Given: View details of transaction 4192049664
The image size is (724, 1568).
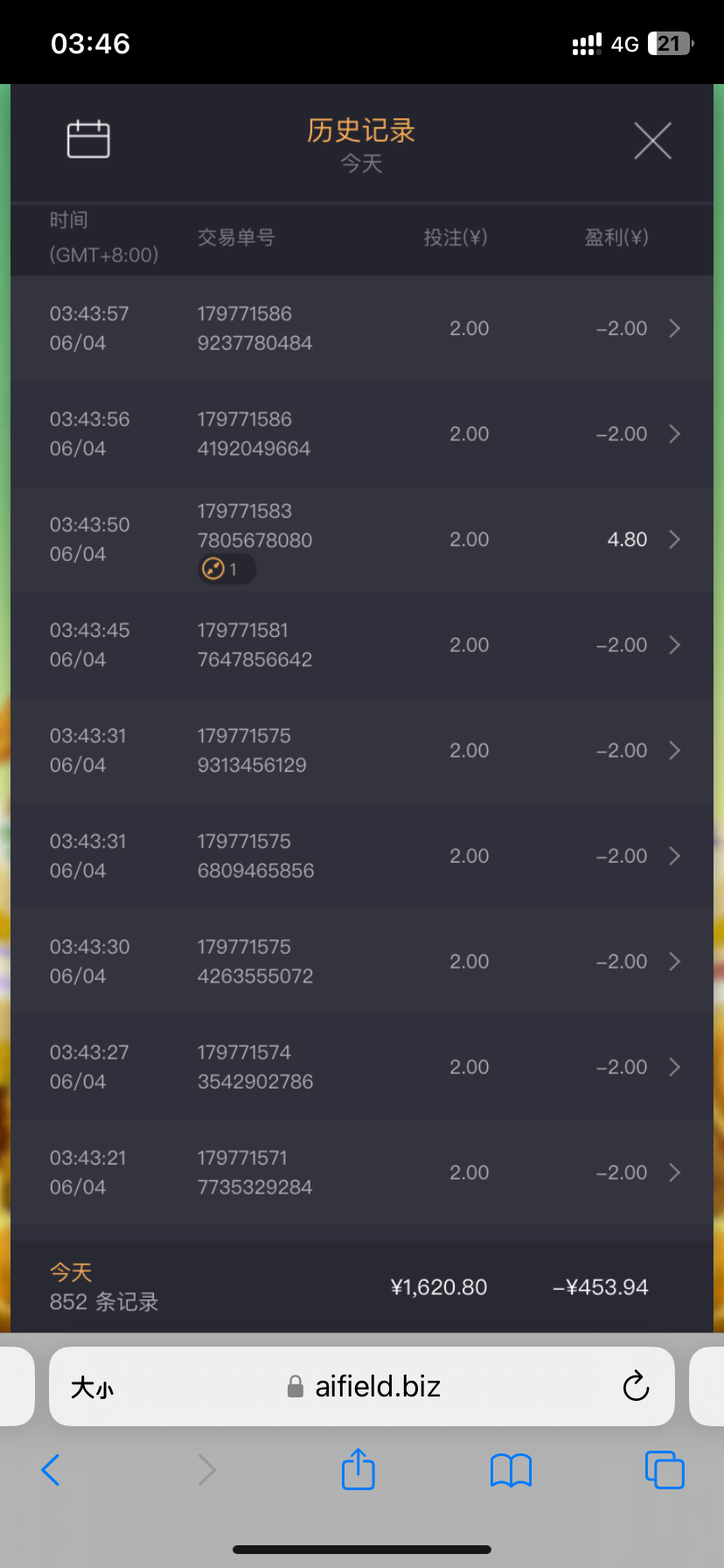Looking at the screenshot, I should [x=362, y=434].
